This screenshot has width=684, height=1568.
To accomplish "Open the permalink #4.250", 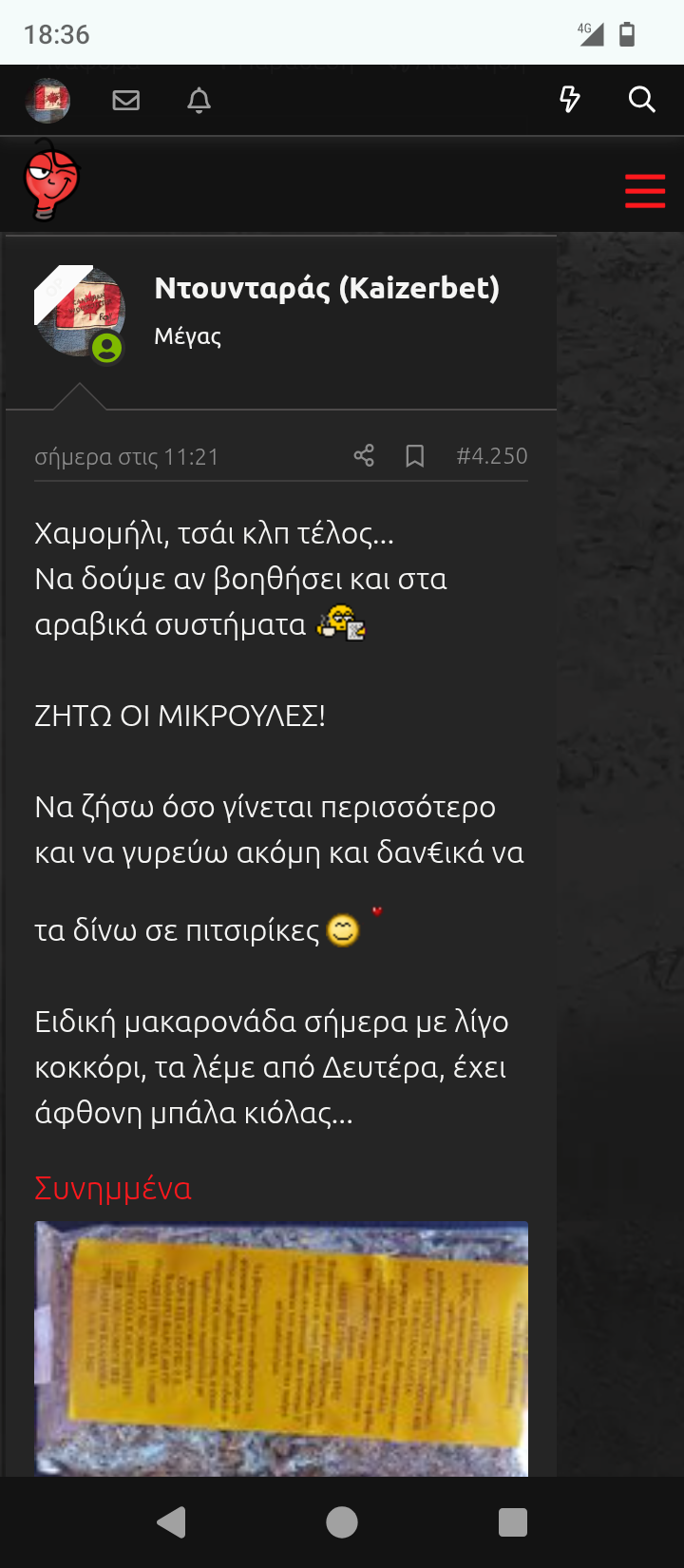I will (x=492, y=456).
